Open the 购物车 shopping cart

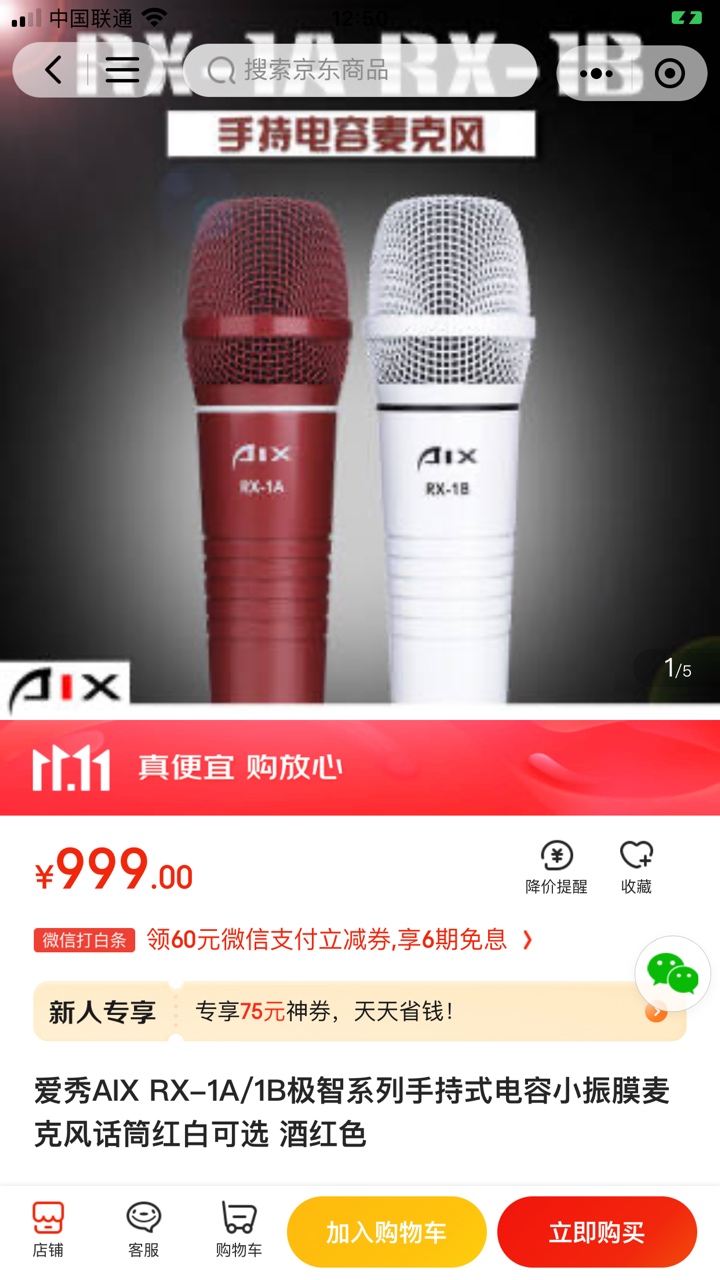[x=239, y=1230]
